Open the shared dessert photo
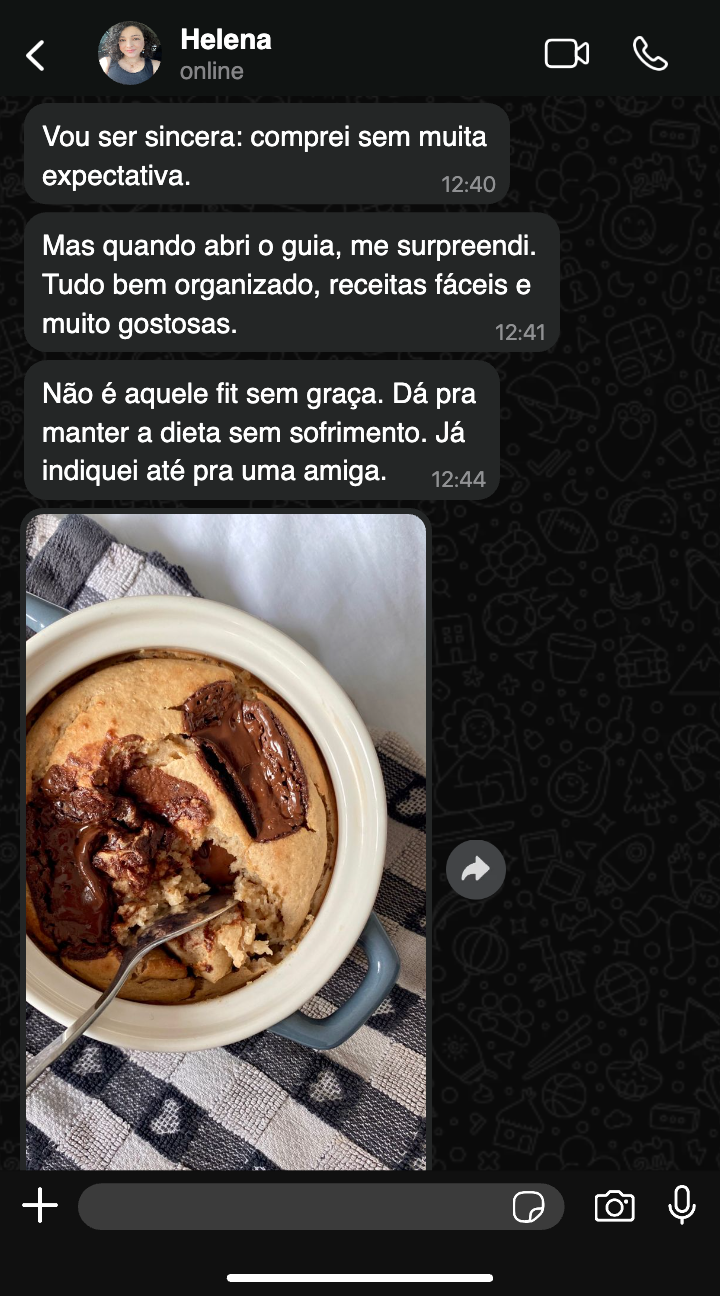This screenshot has width=720, height=1296. coord(226,840)
